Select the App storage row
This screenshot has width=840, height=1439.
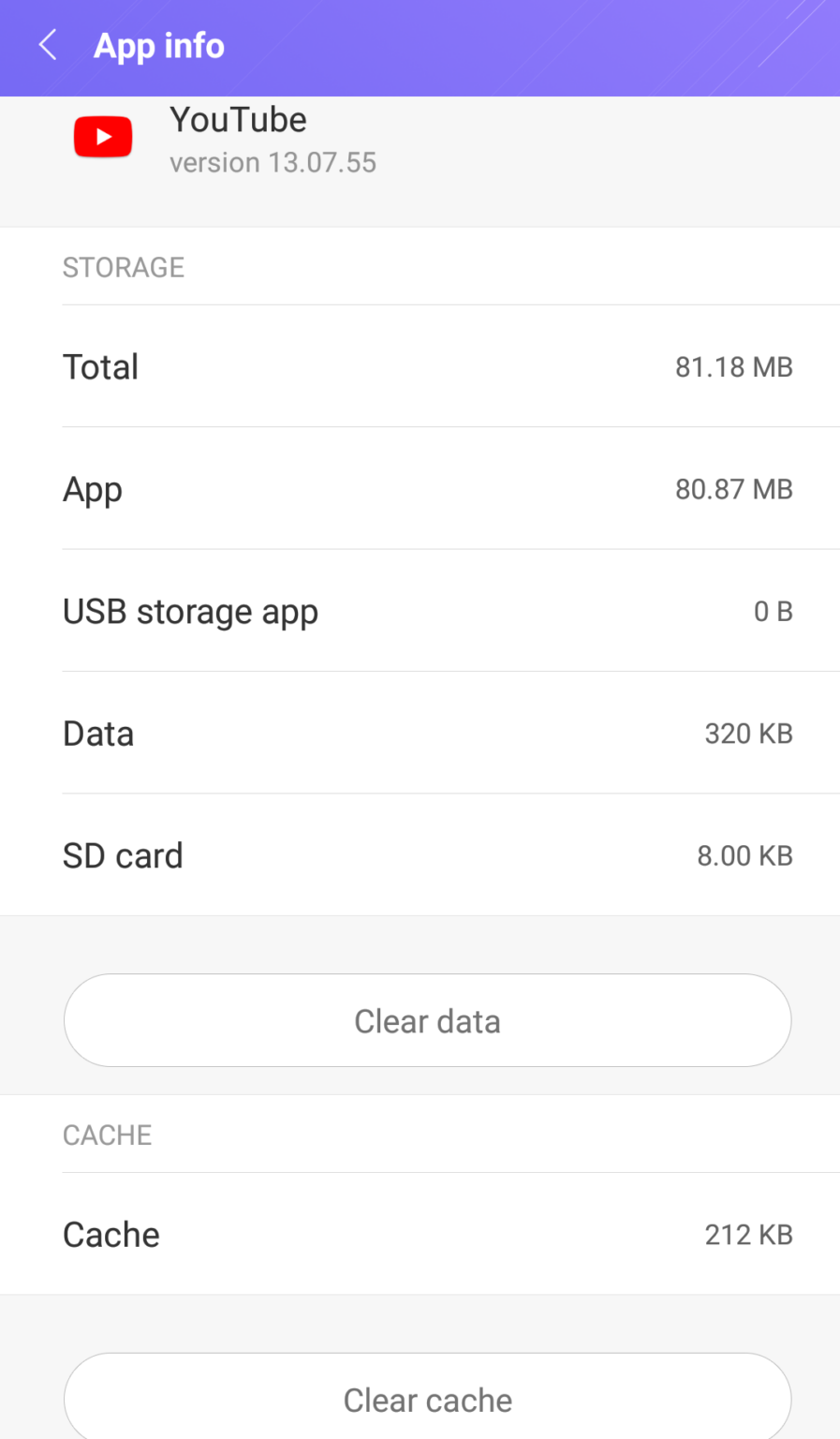coord(420,489)
